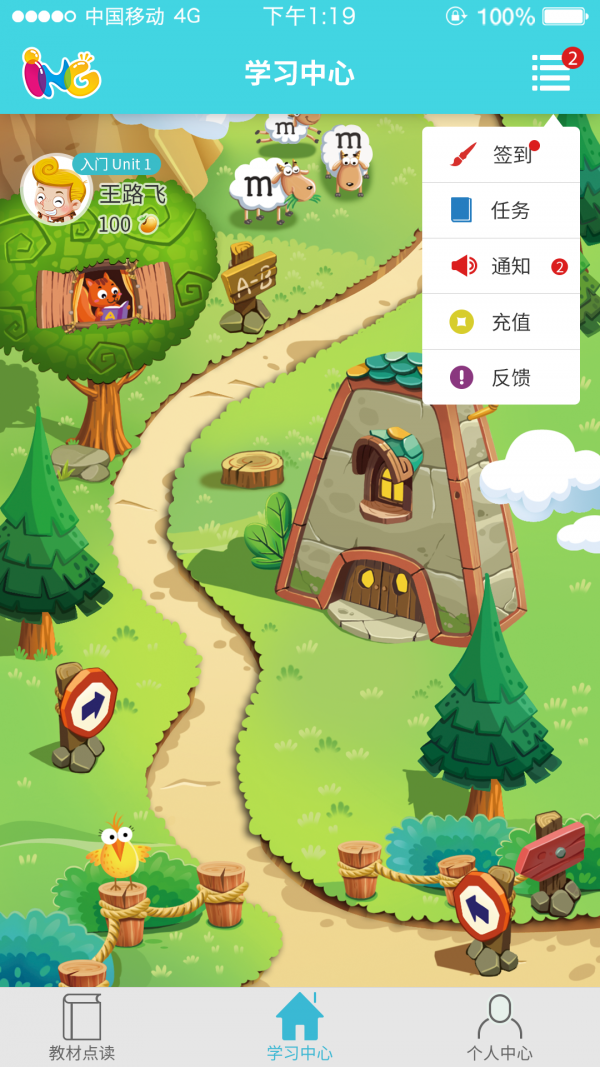Close the top-right dropdown menu icon
Image resolution: width=600 pixels, height=1067 pixels.
[x=551, y=72]
